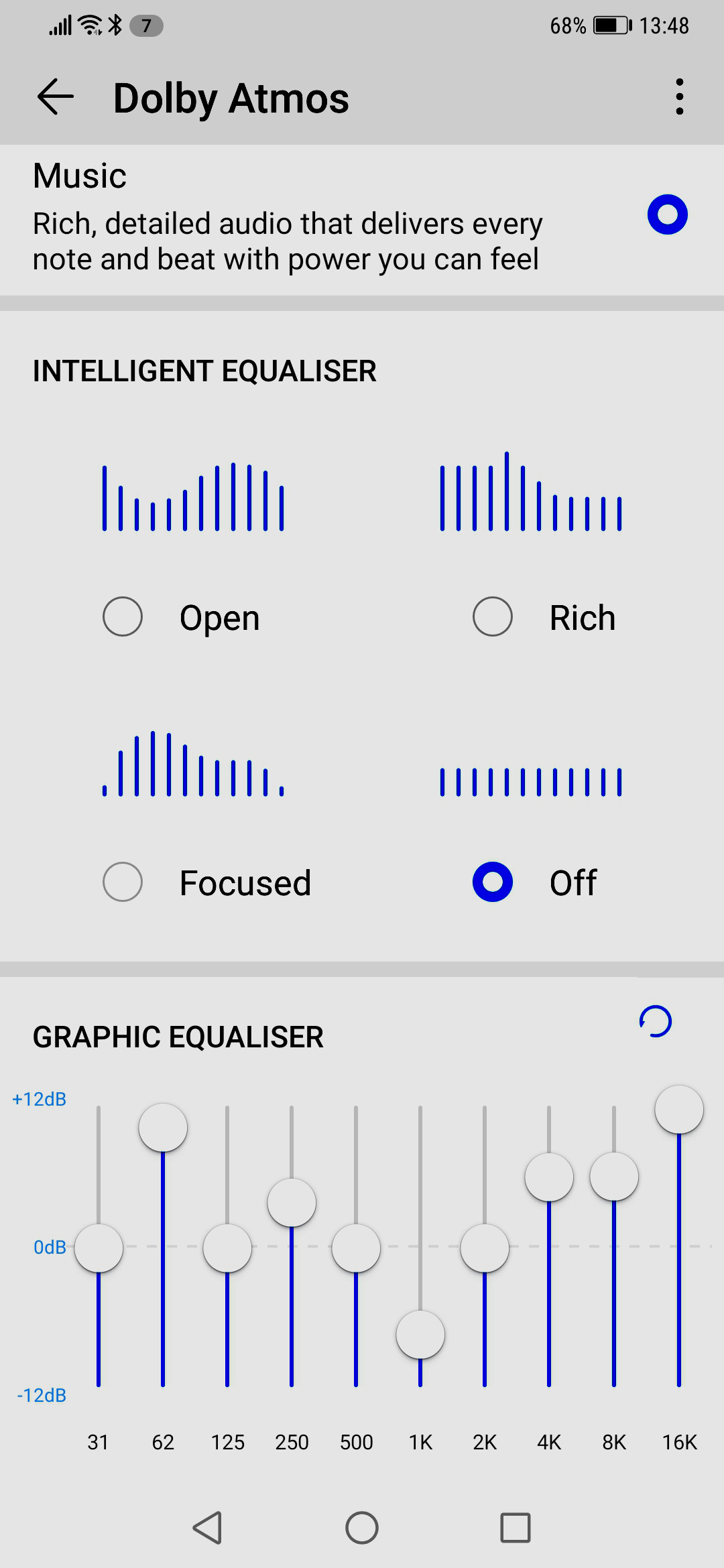Tap the 16K slider knob

tap(679, 1110)
